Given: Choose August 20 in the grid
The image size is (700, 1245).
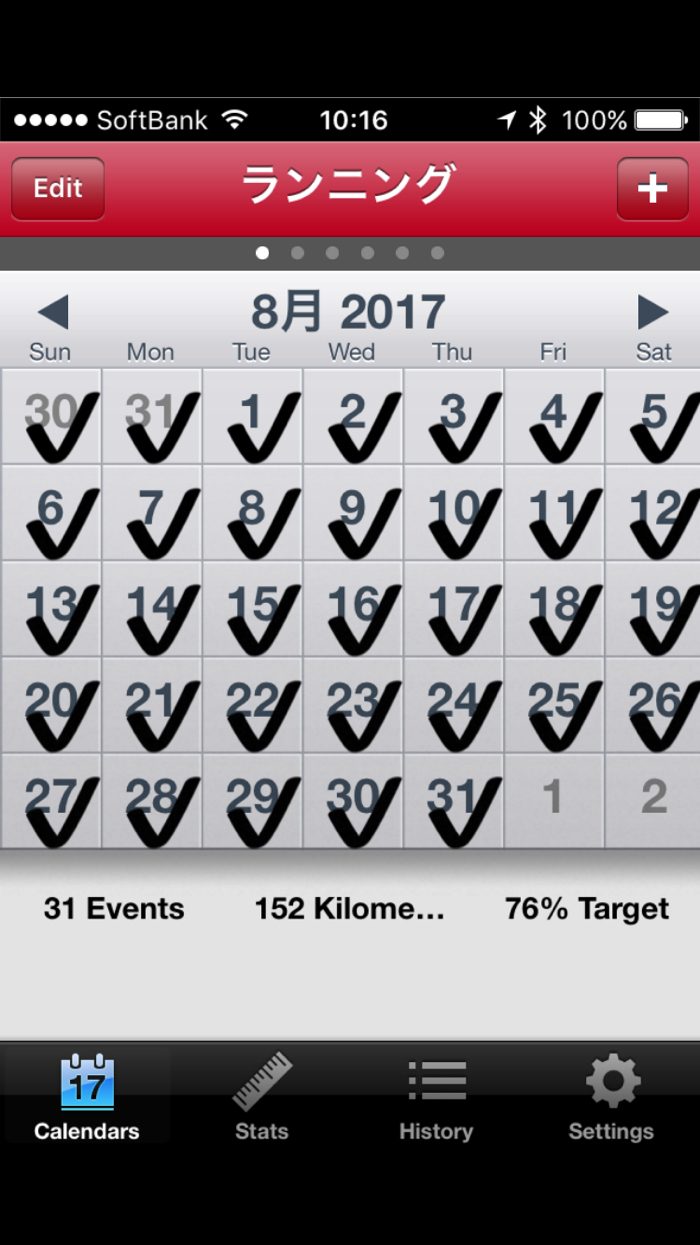Looking at the screenshot, I should pos(51,705).
